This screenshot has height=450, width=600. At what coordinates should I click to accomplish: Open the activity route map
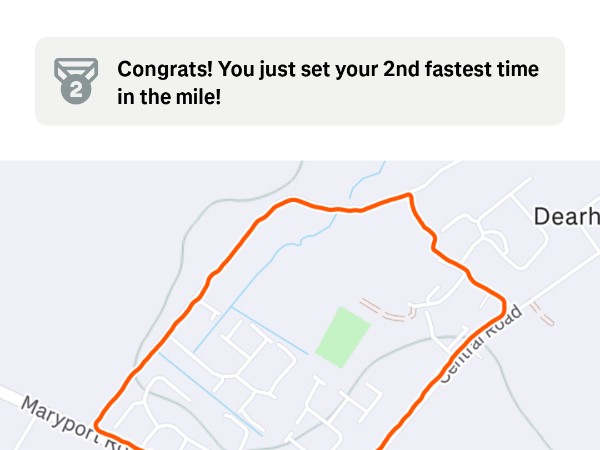300,310
